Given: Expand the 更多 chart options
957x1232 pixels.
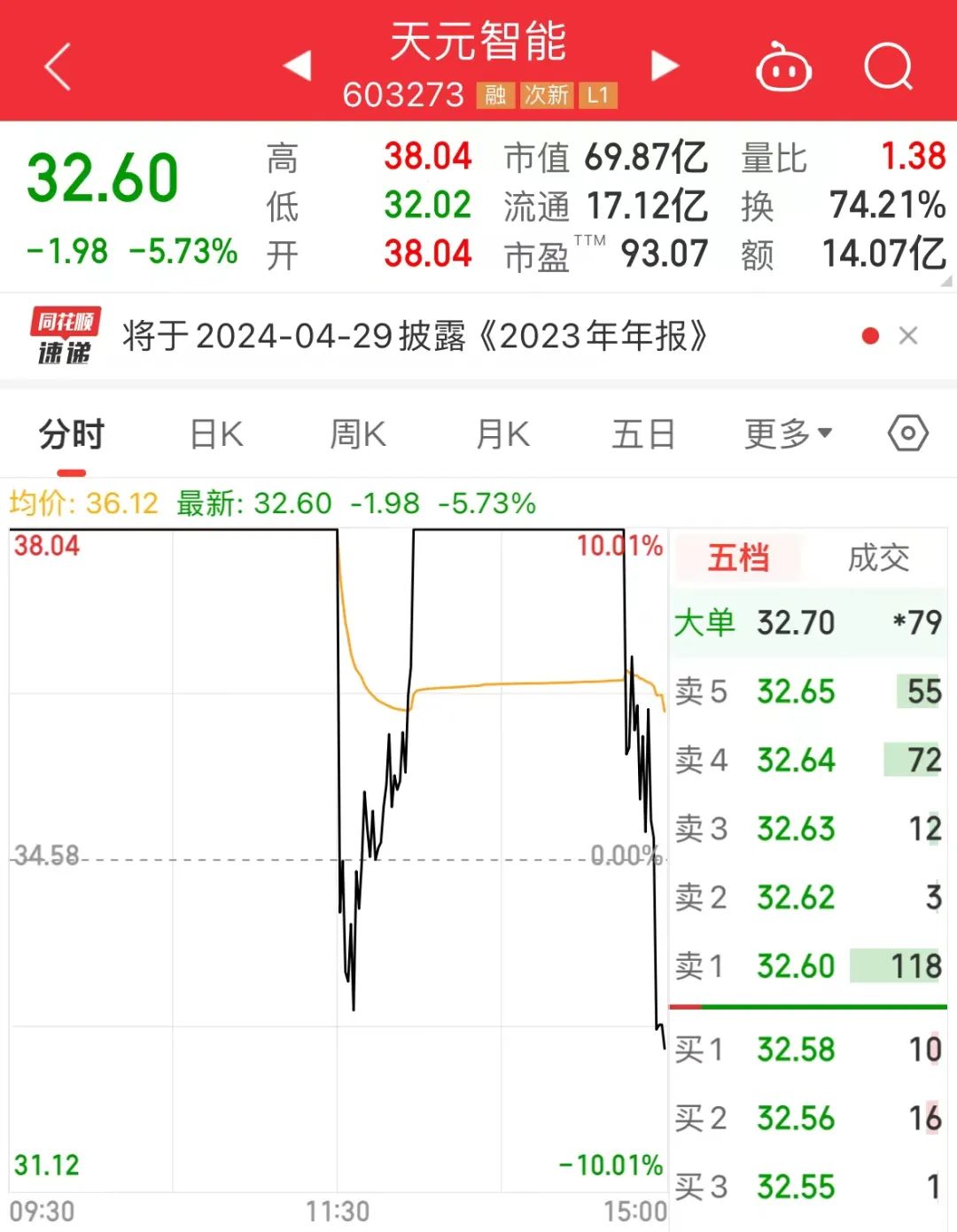Looking at the screenshot, I should (788, 434).
